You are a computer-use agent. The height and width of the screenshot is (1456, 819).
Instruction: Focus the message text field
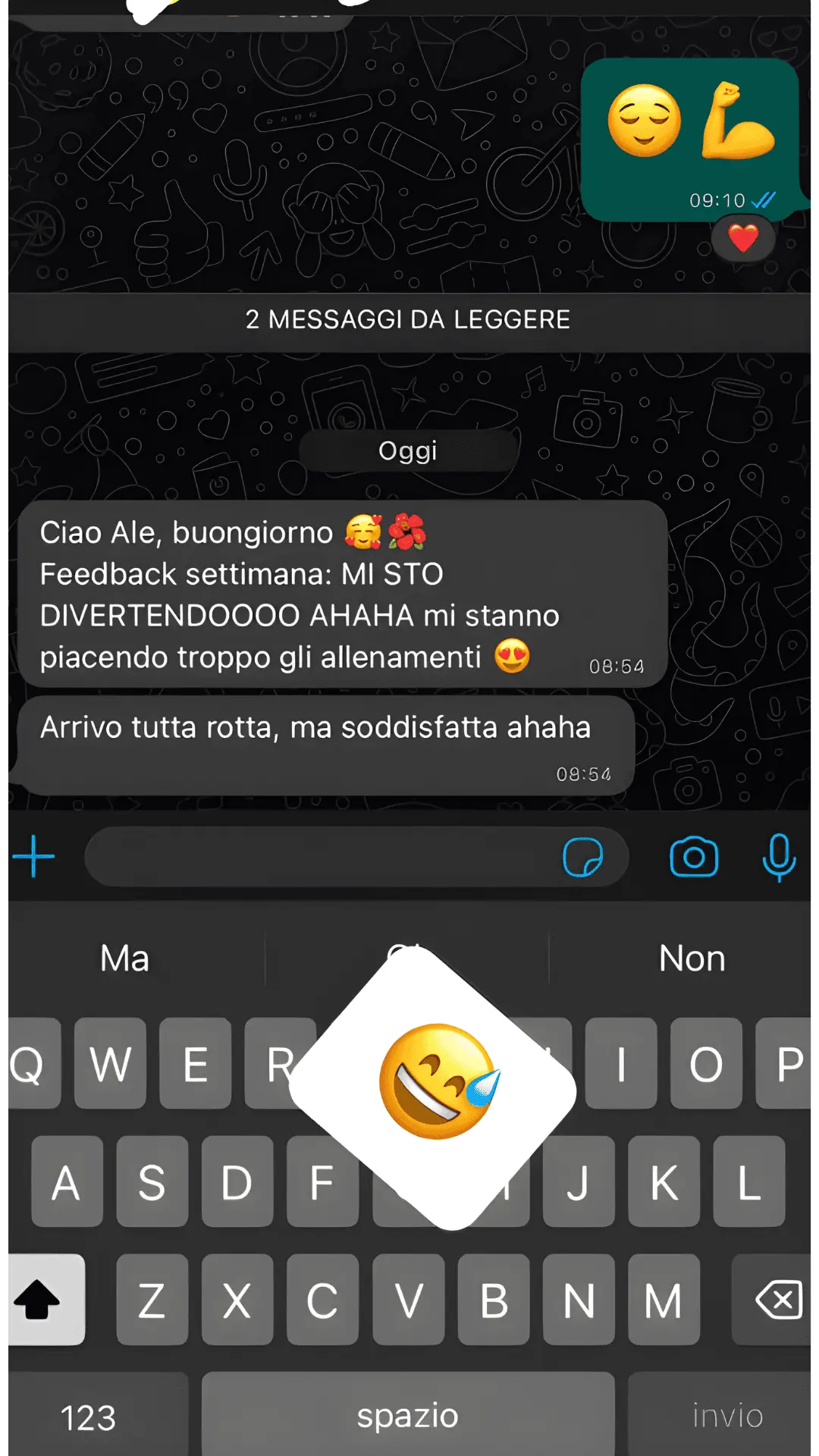click(x=318, y=857)
